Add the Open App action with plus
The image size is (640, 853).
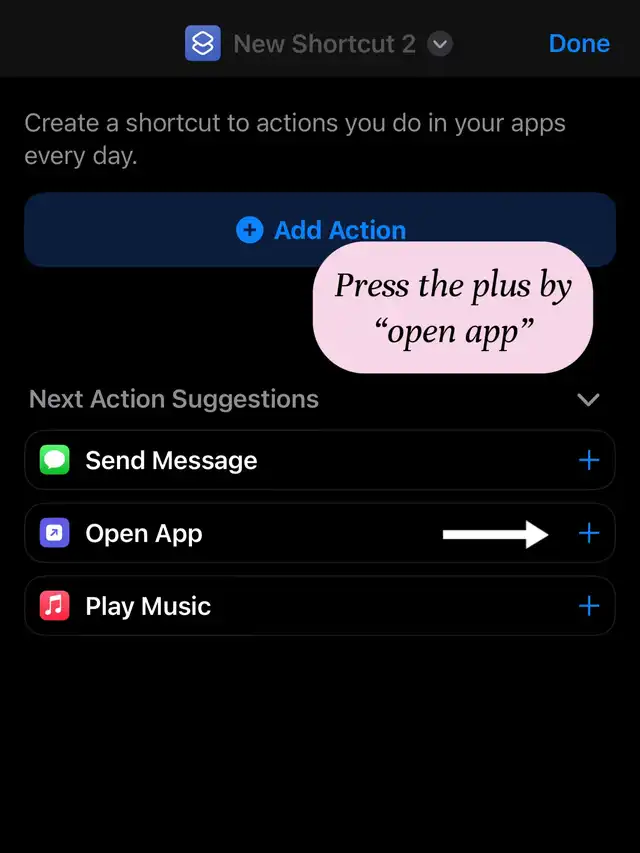point(589,533)
